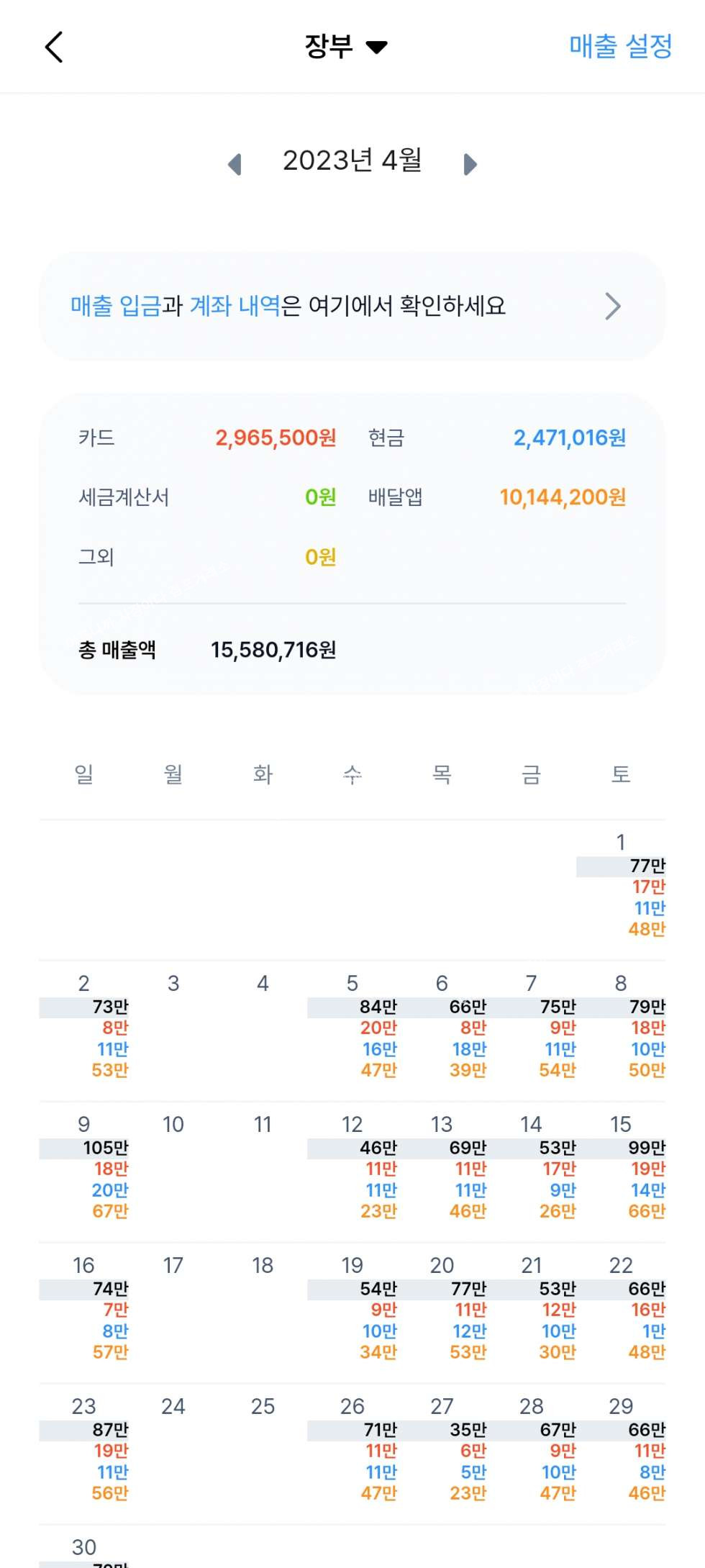Check April 2 sales breakdown

[84, 1028]
